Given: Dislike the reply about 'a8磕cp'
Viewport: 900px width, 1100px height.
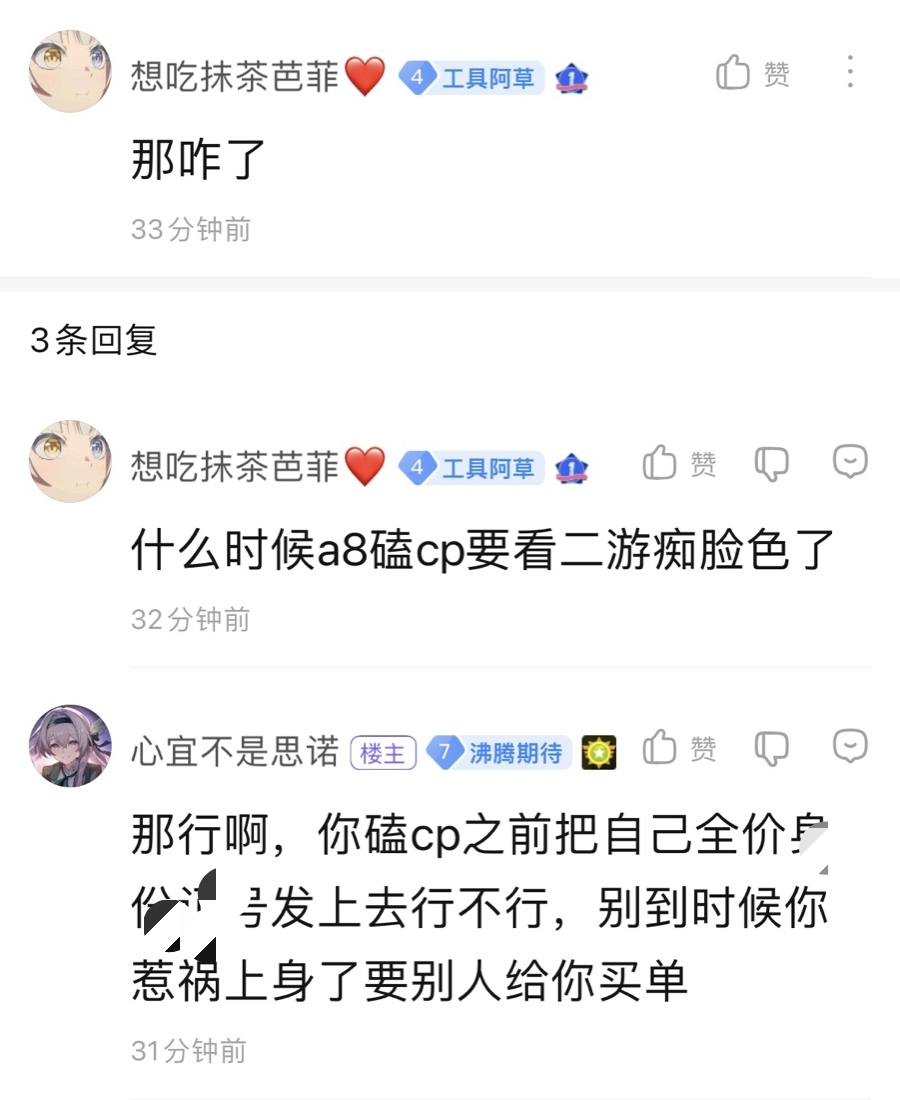Looking at the screenshot, I should (x=771, y=463).
